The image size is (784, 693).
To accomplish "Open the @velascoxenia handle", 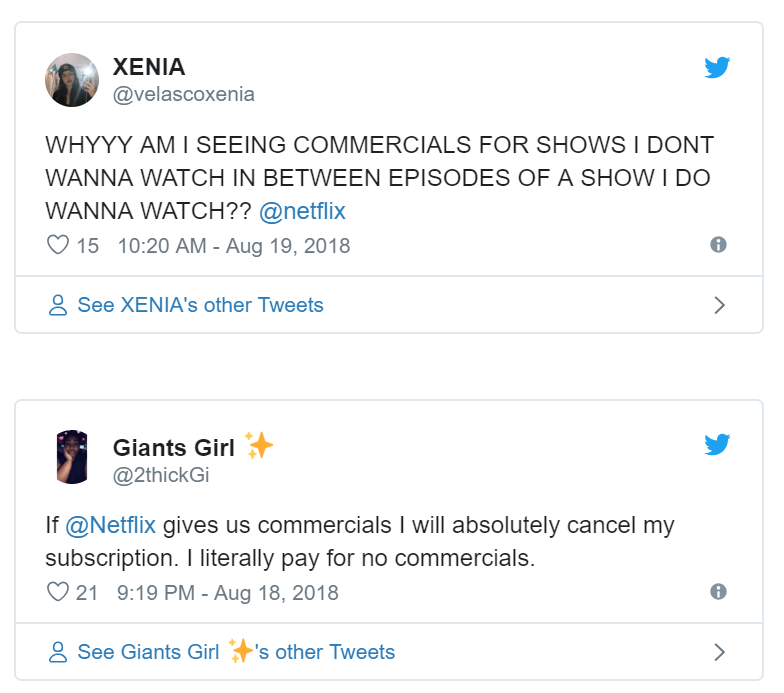I will click(x=183, y=94).
